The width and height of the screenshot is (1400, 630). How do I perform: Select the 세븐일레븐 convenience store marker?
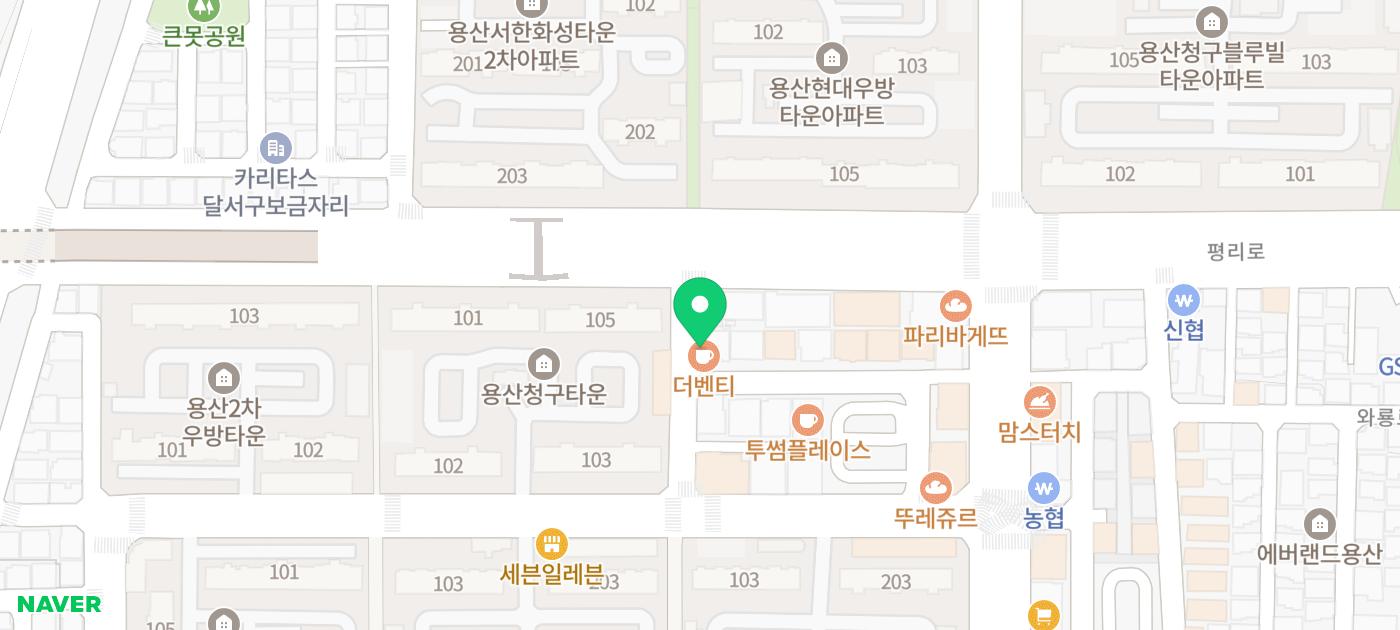coord(551,544)
